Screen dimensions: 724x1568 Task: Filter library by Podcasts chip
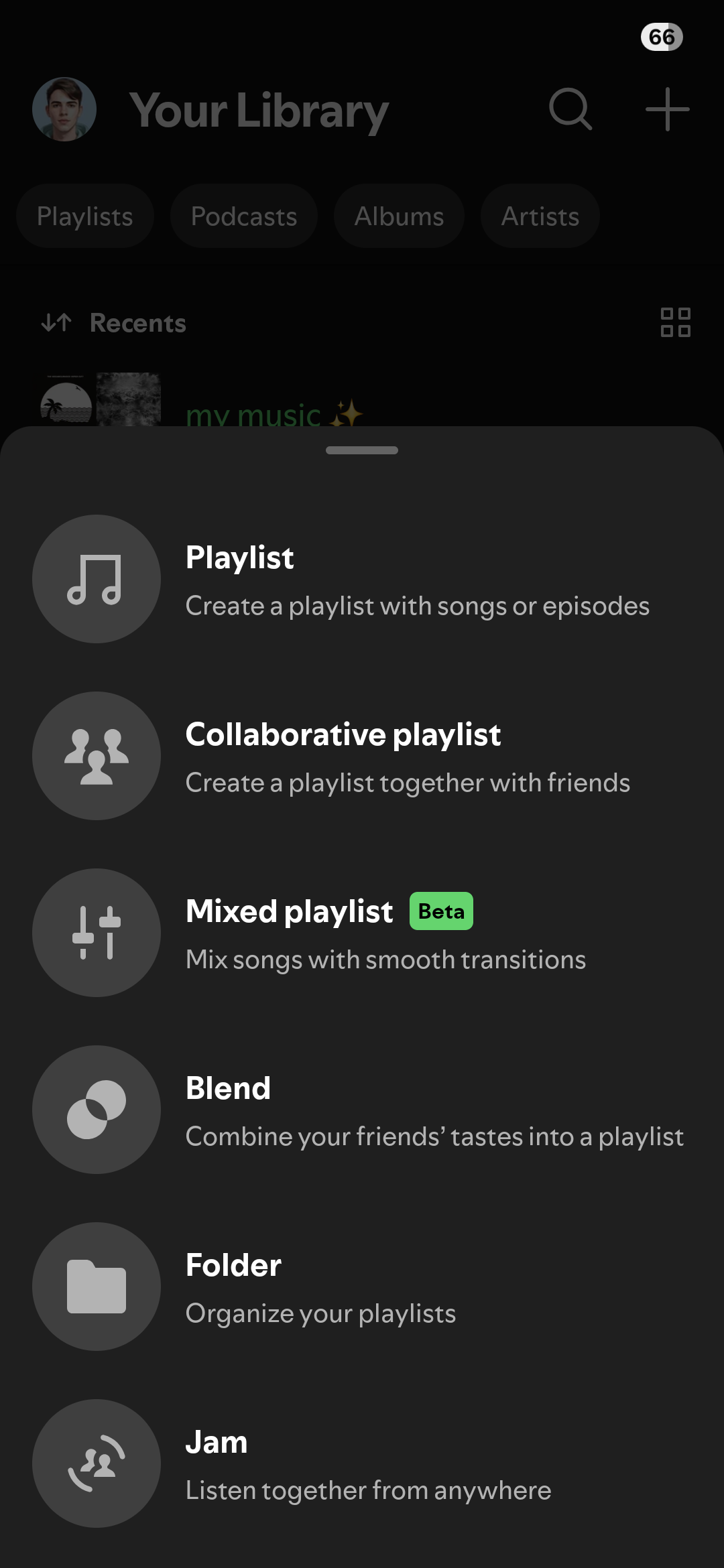244,216
